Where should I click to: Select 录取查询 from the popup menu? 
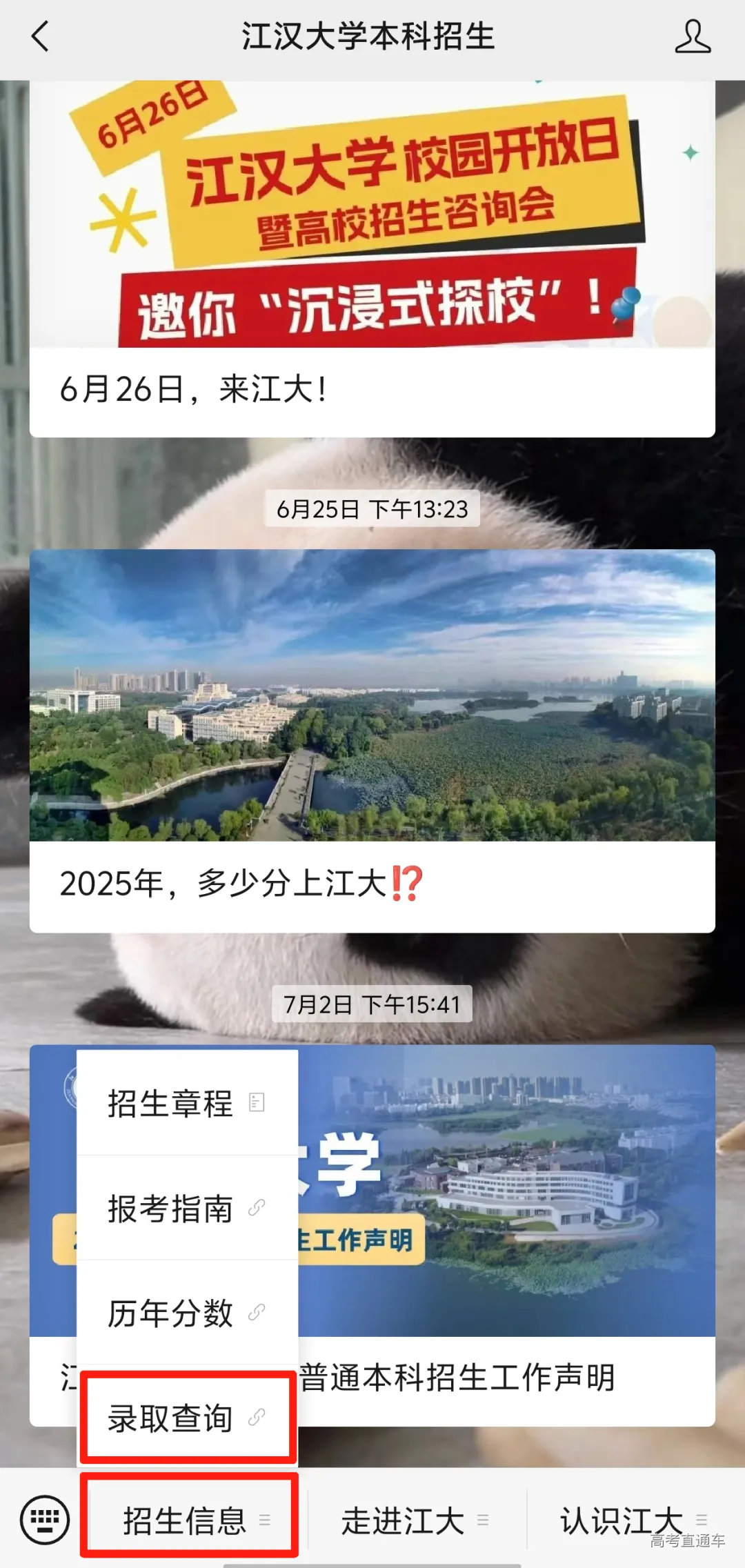[x=170, y=1418]
